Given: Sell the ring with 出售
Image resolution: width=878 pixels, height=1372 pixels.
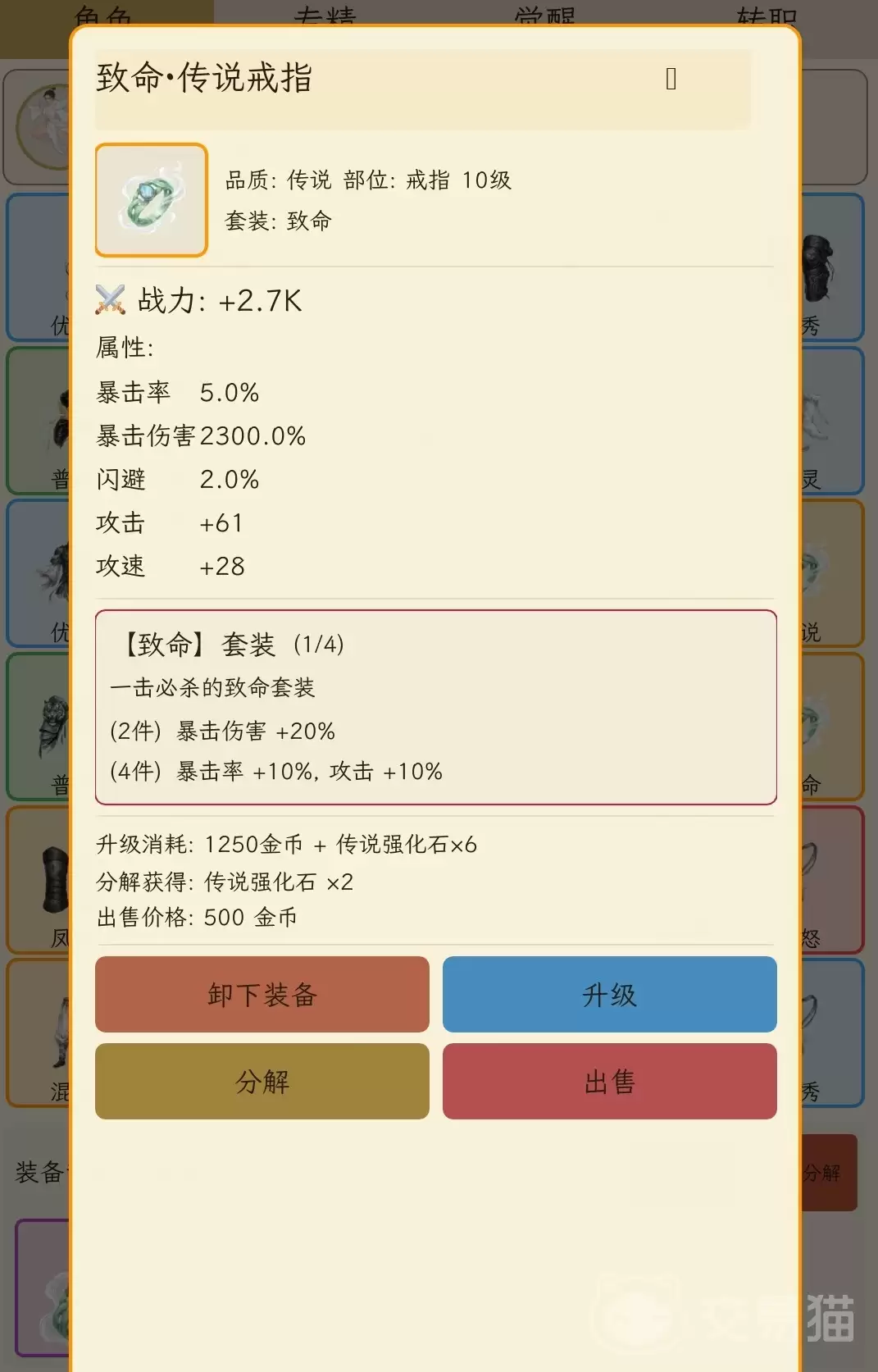Looking at the screenshot, I should [x=609, y=1081].
